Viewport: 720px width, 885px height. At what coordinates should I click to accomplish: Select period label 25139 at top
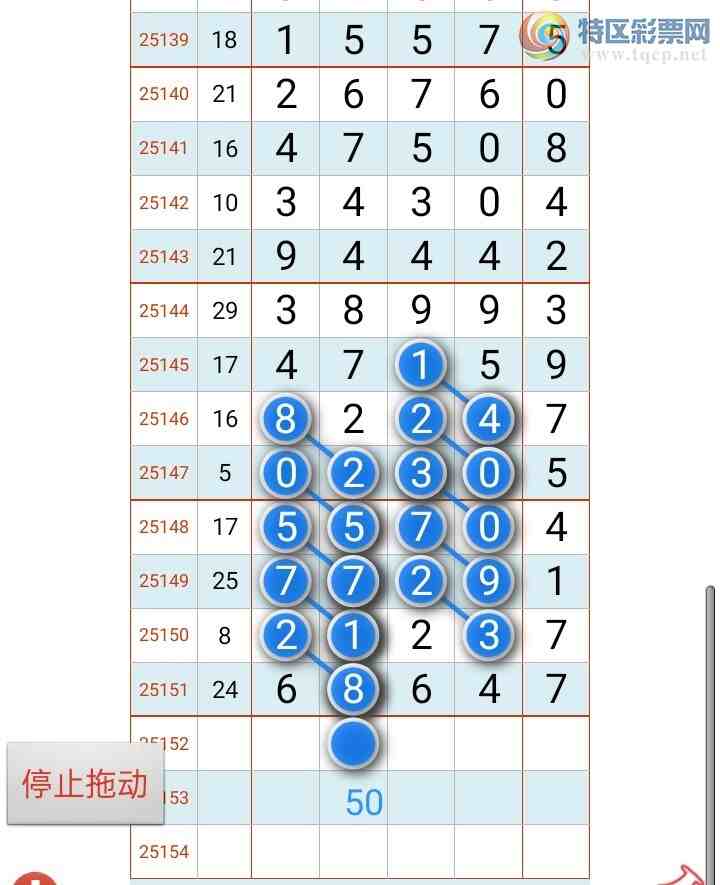tap(163, 40)
